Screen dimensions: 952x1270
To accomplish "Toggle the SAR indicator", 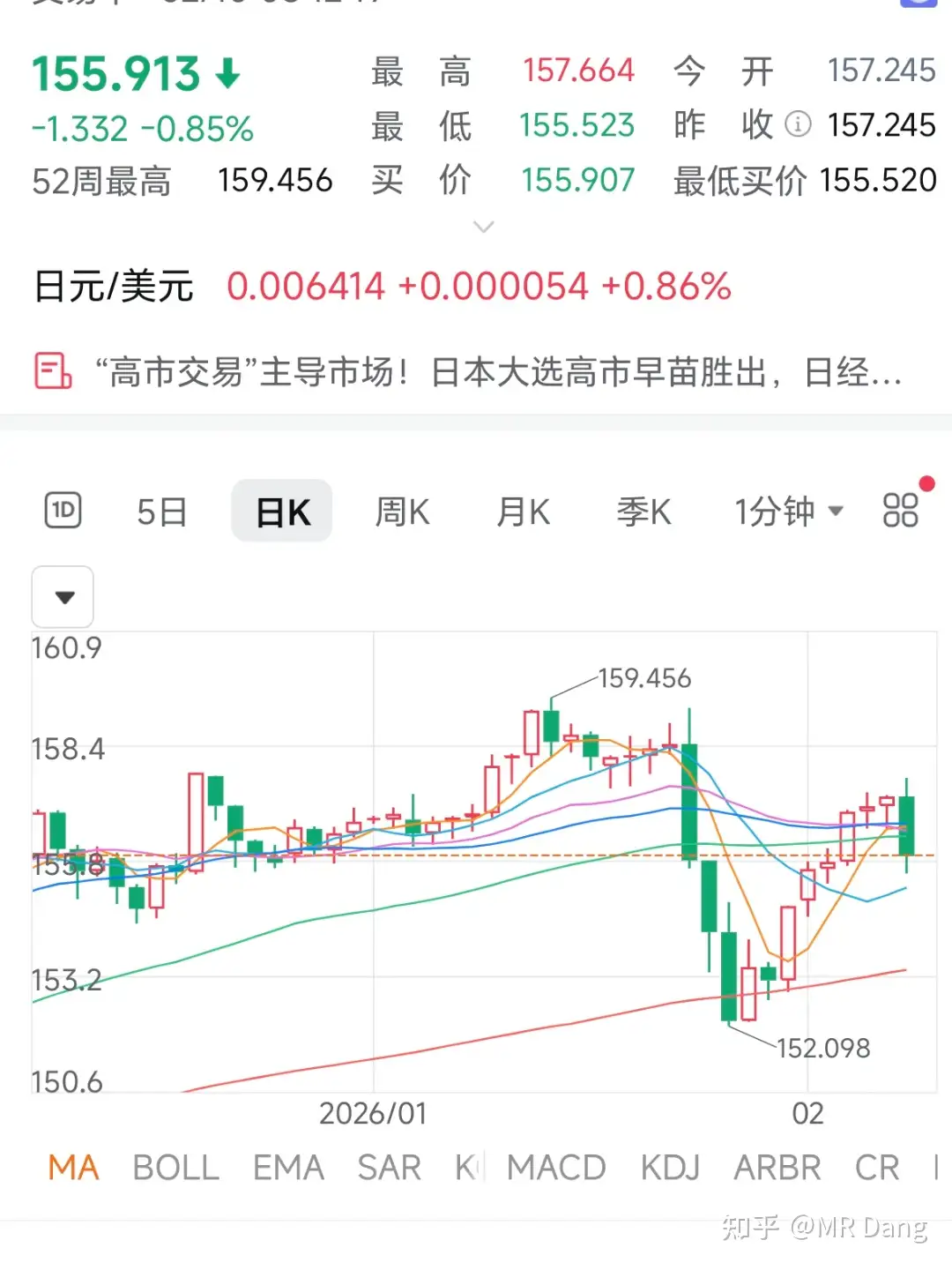I will (389, 1167).
